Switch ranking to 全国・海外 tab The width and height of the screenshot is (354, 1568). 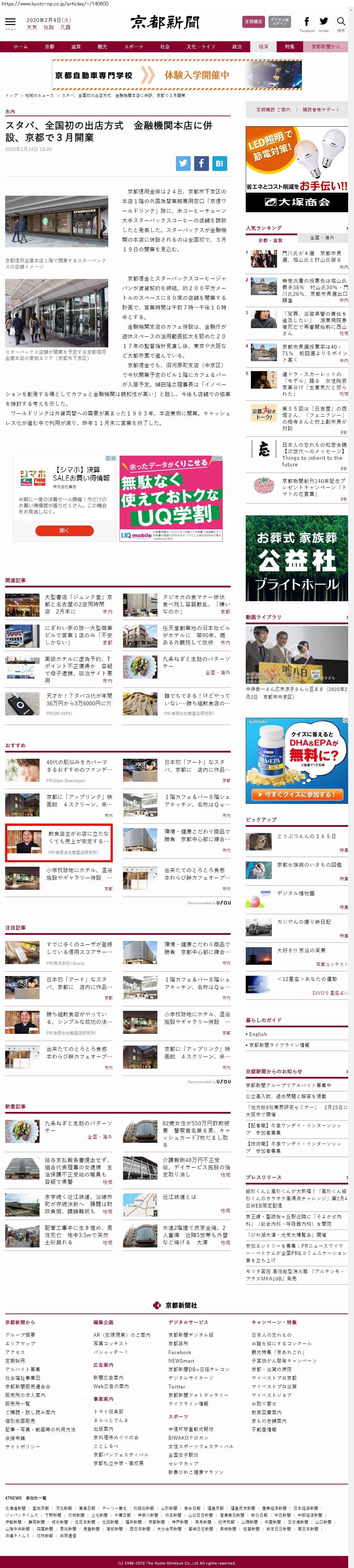click(322, 238)
